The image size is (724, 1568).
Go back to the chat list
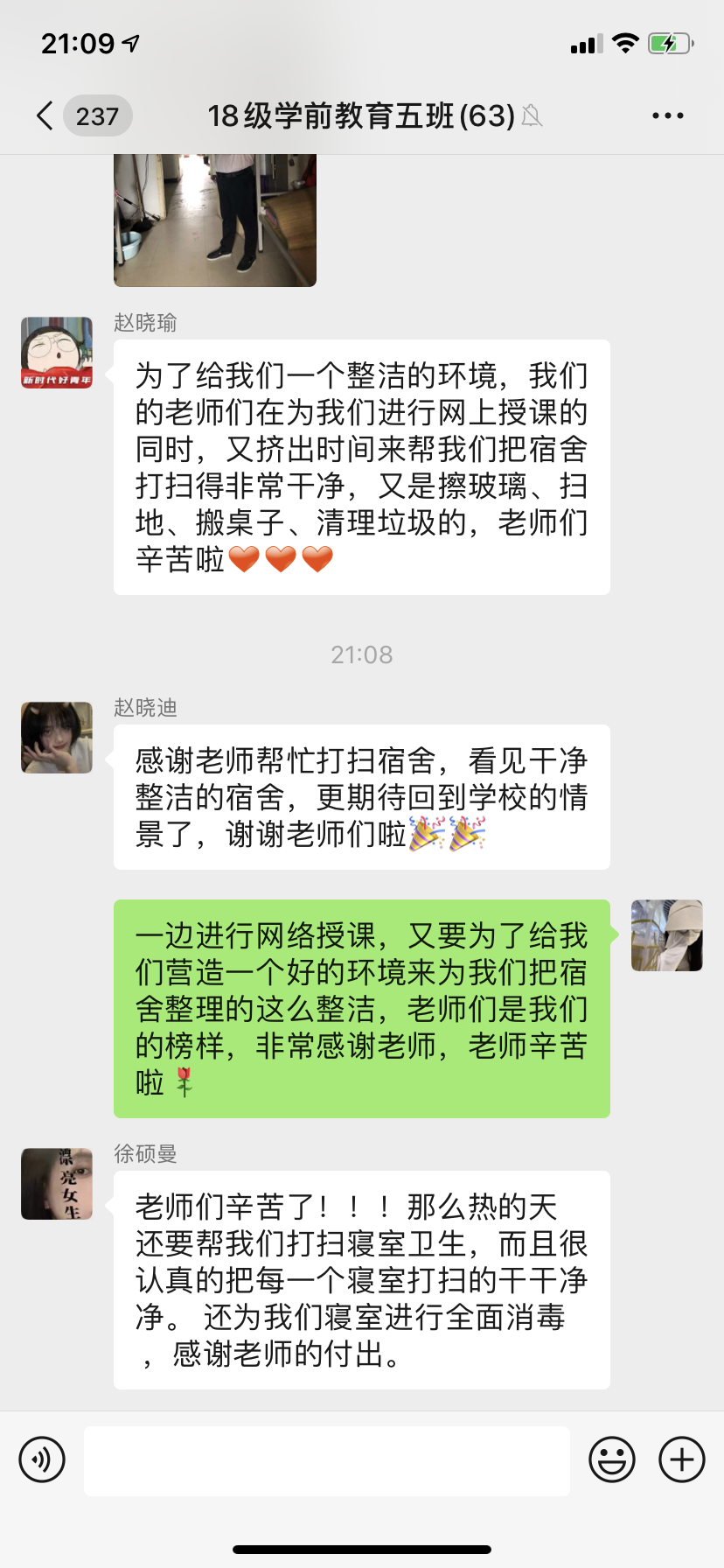[45, 115]
